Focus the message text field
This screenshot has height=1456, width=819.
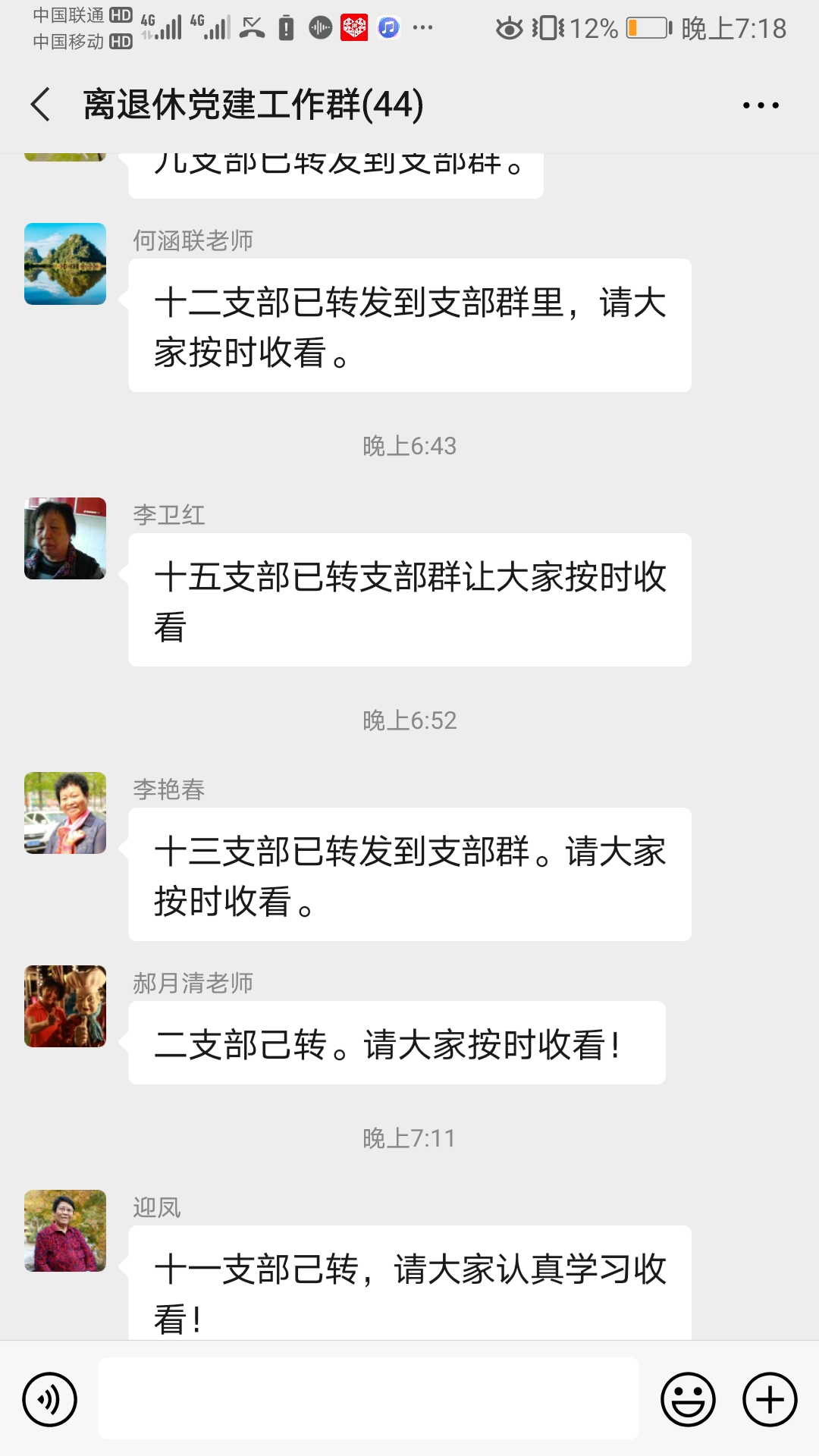pos(369,1398)
